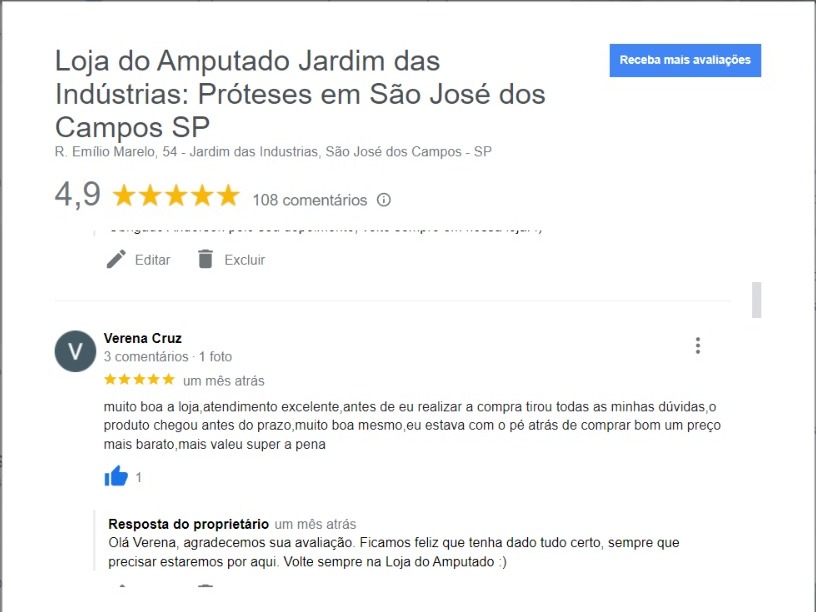Open Verena Cruz's profile avatar
Screen dimensions: 816x612
coord(75,351)
